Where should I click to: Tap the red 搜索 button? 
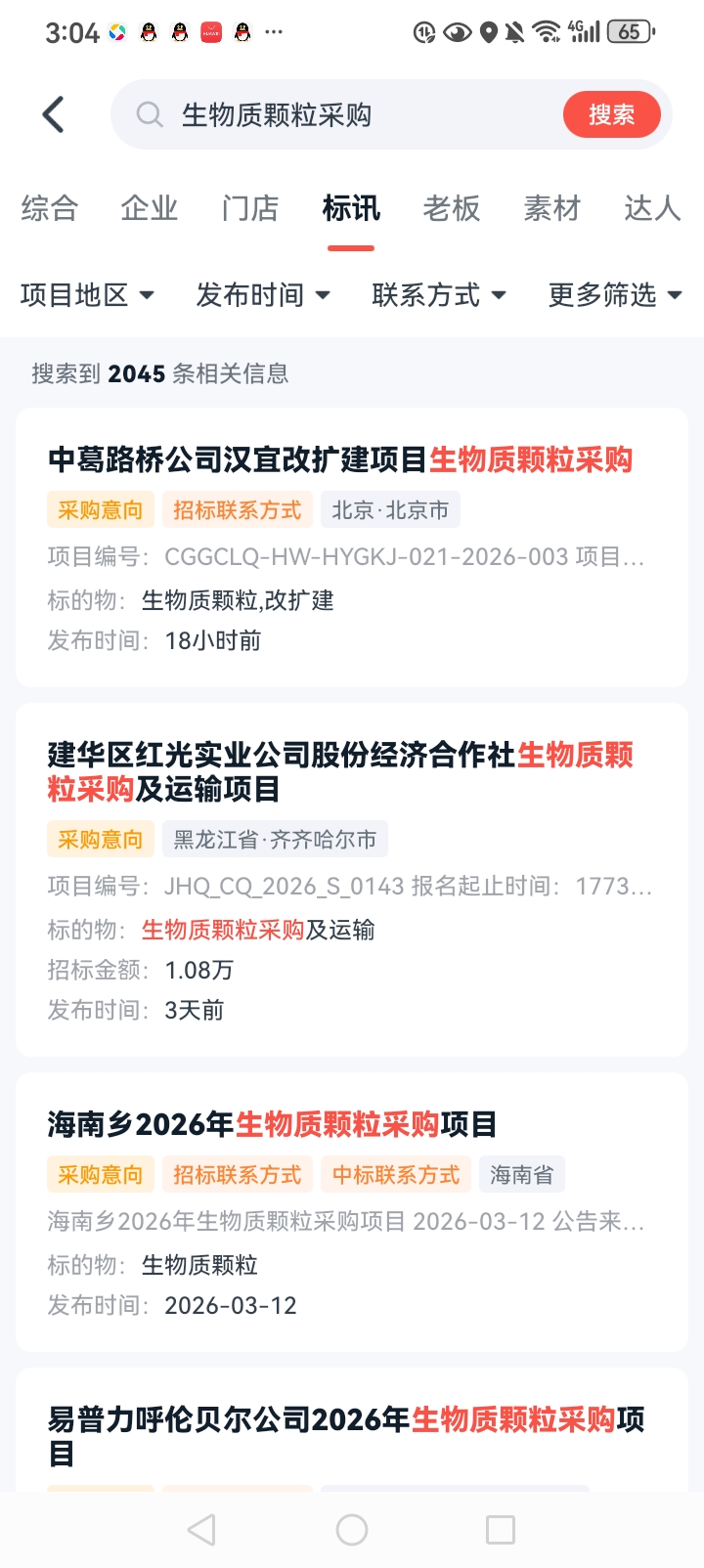tap(611, 114)
